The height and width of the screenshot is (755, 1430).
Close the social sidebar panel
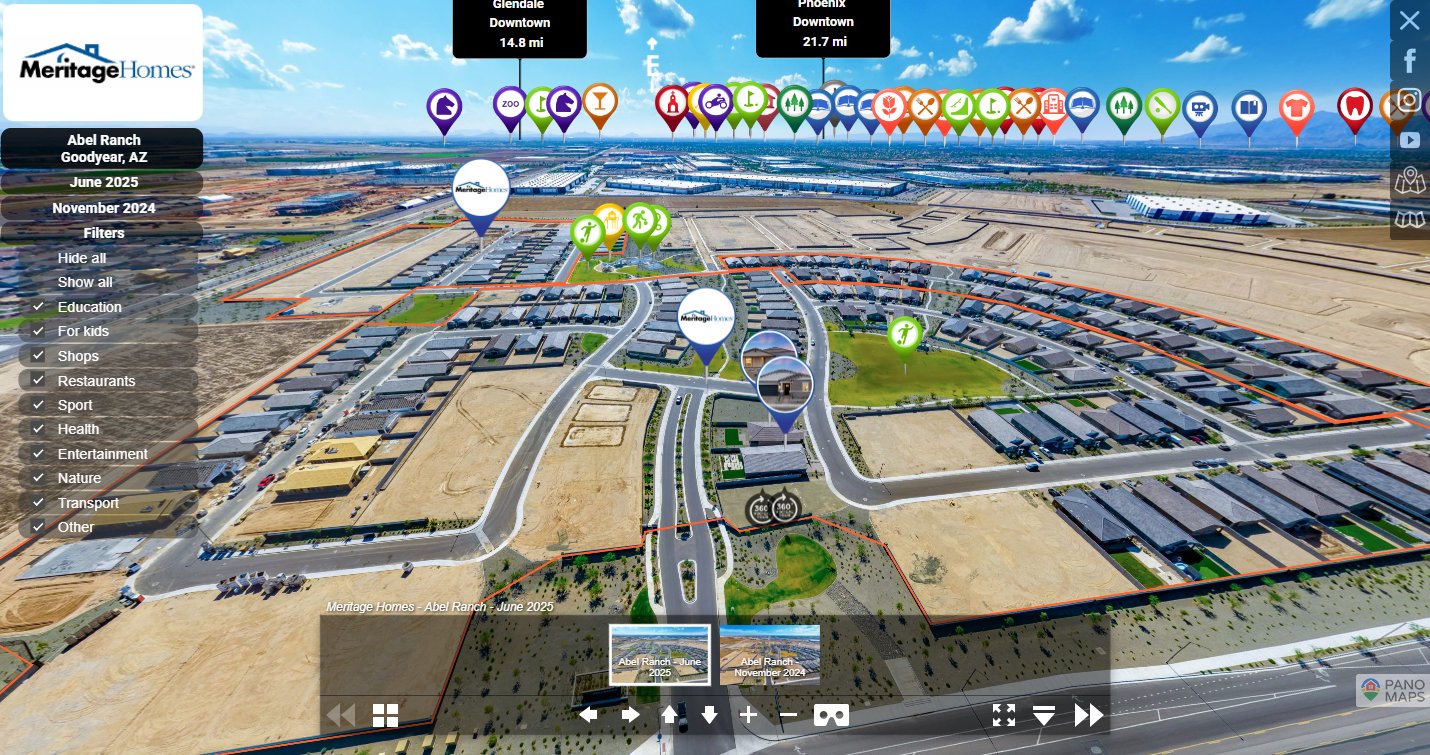coord(1409,20)
